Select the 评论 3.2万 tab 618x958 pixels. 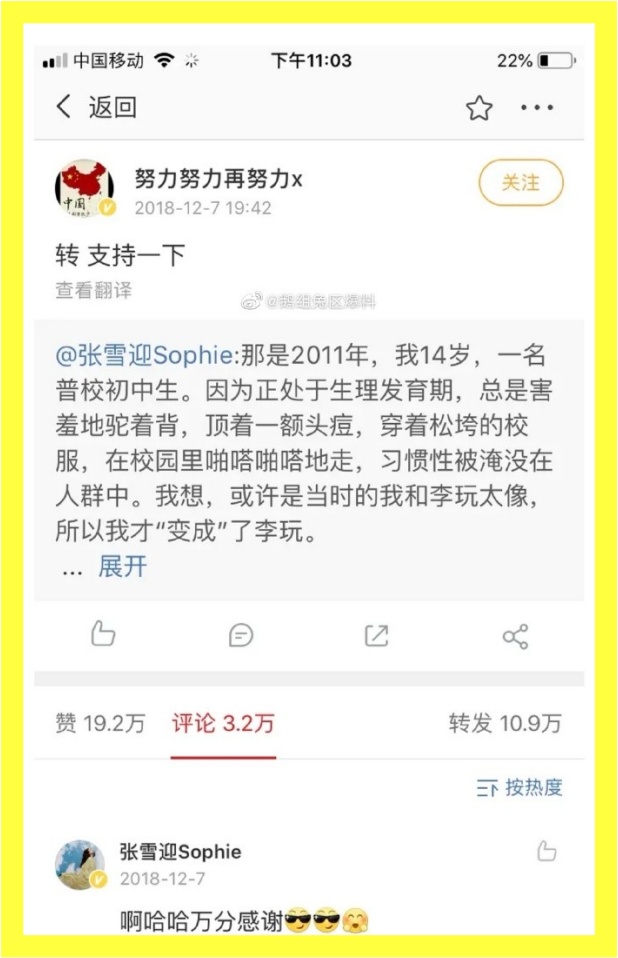pyautogui.click(x=222, y=724)
